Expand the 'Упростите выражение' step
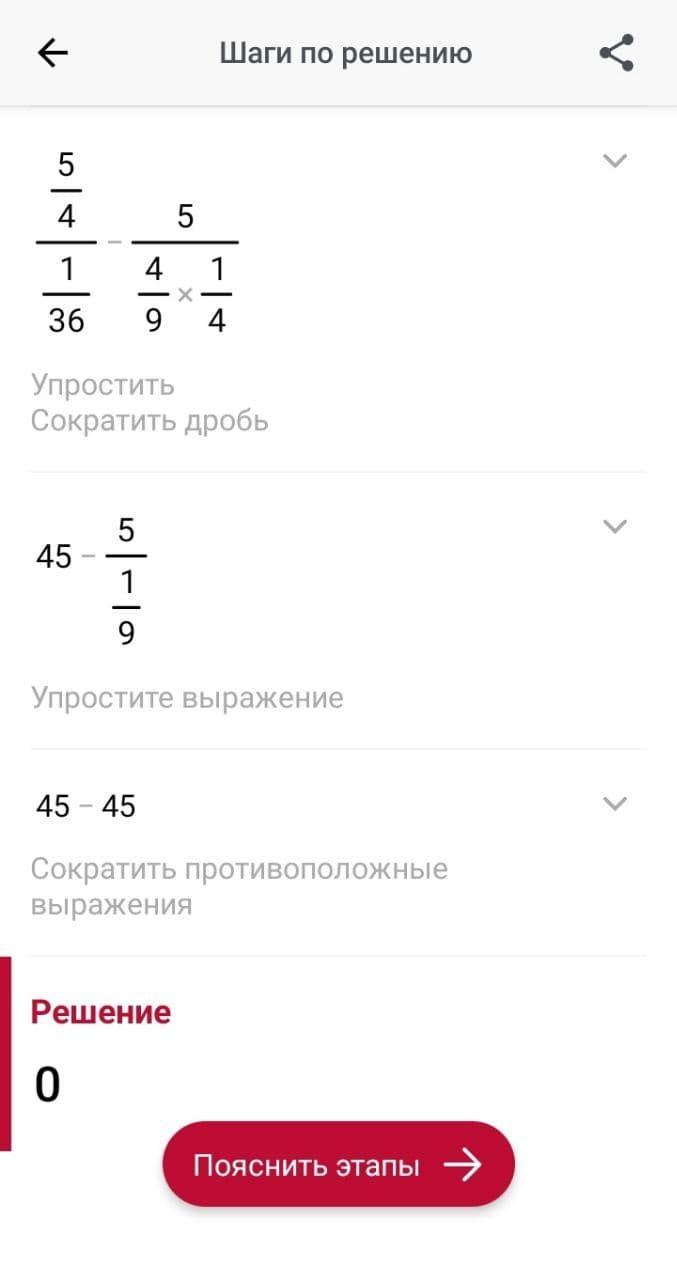The image size is (677, 1280). (x=615, y=526)
